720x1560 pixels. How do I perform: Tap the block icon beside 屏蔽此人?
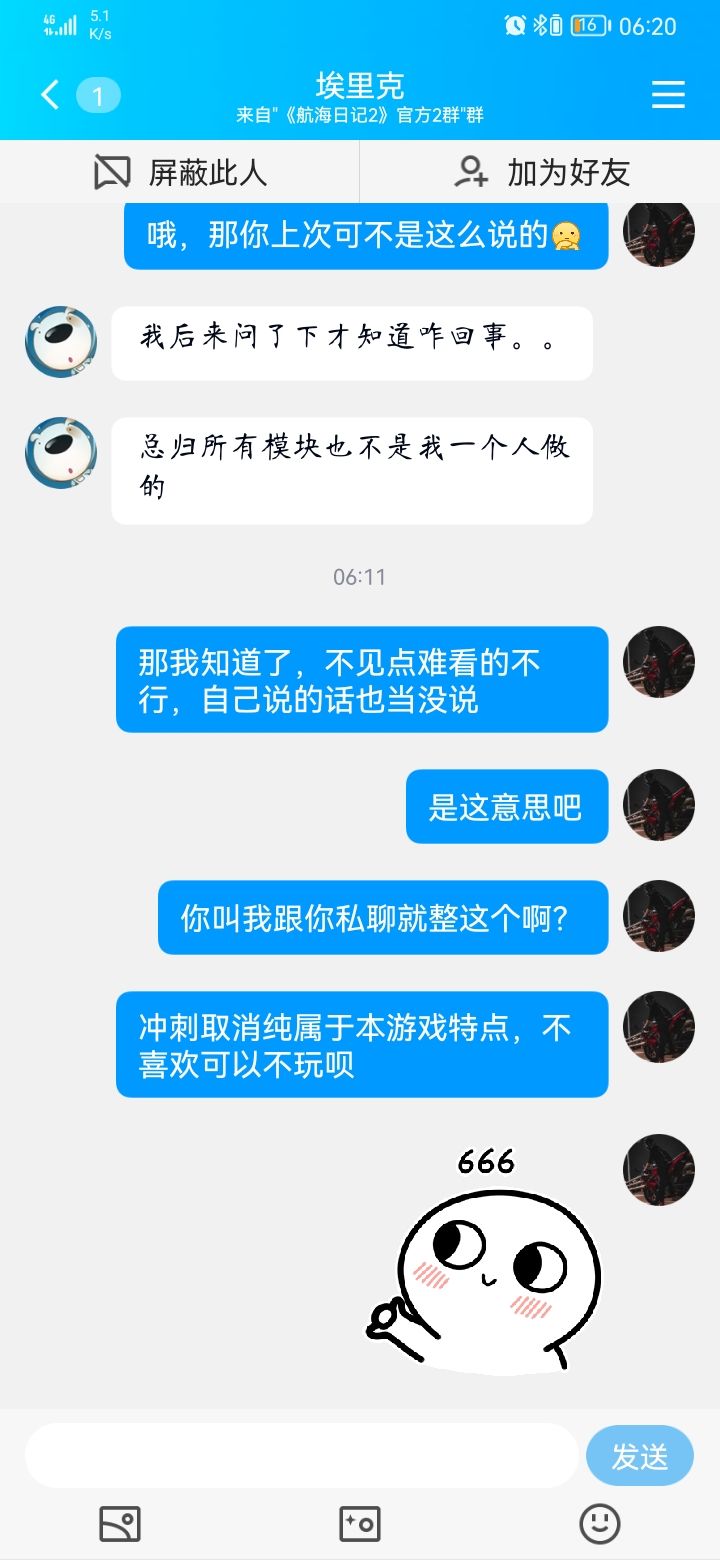click(110, 172)
